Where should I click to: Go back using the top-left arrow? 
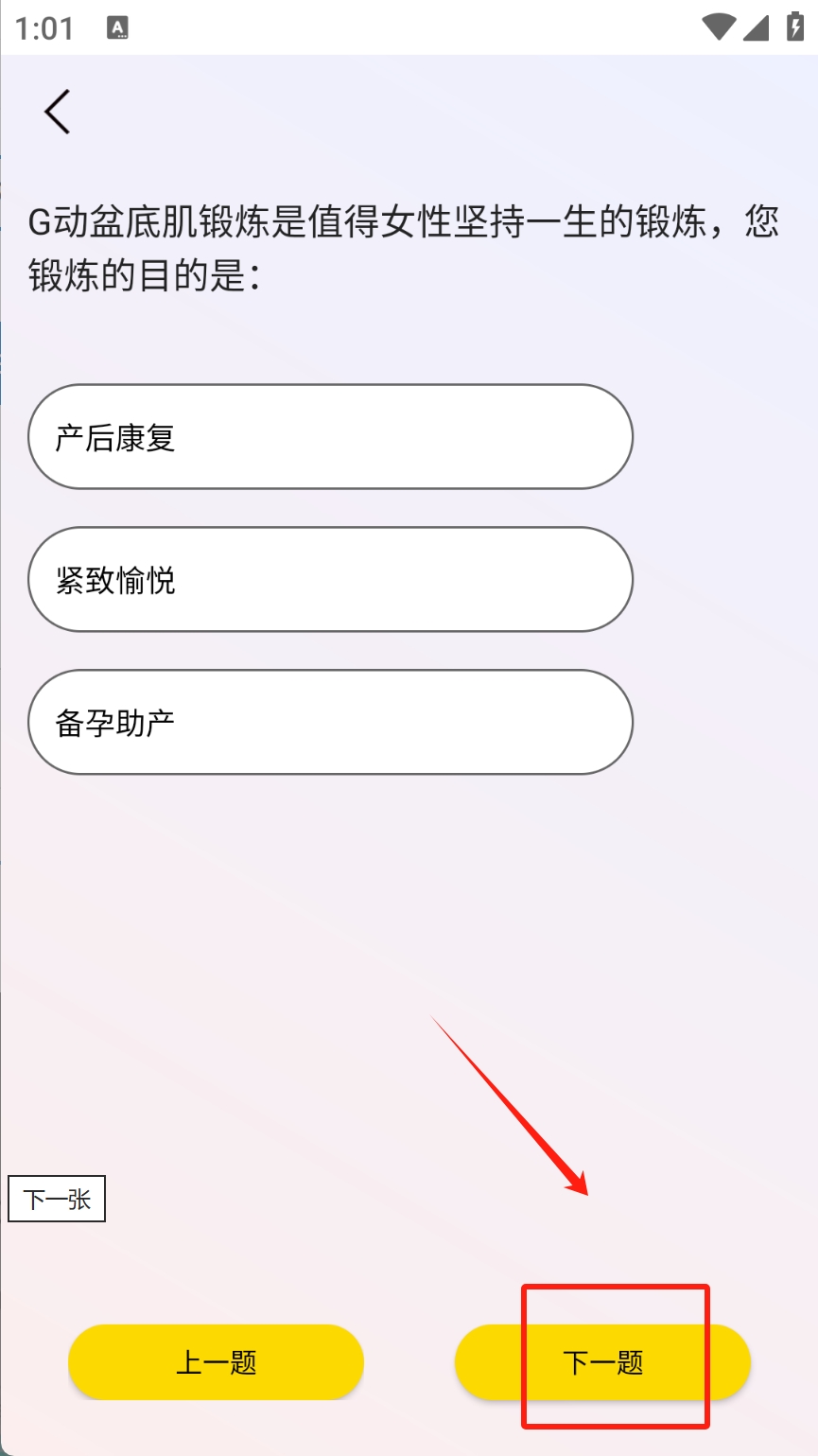pyautogui.click(x=58, y=112)
